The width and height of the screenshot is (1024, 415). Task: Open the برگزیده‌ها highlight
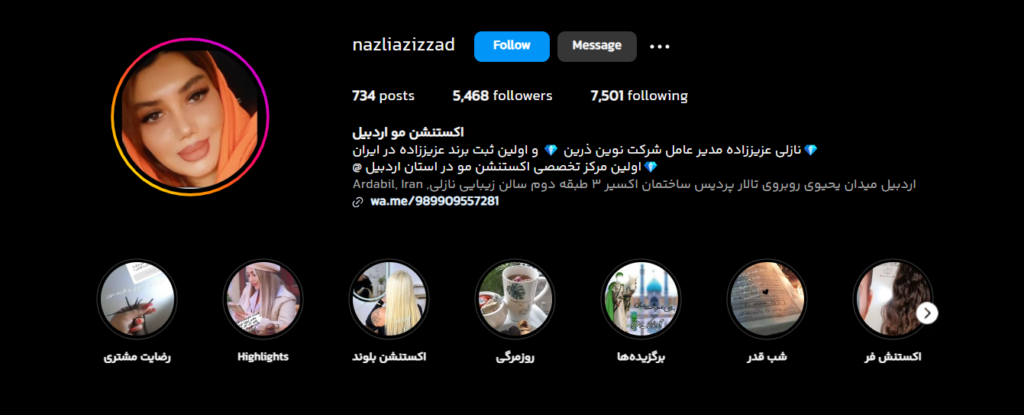click(x=641, y=299)
